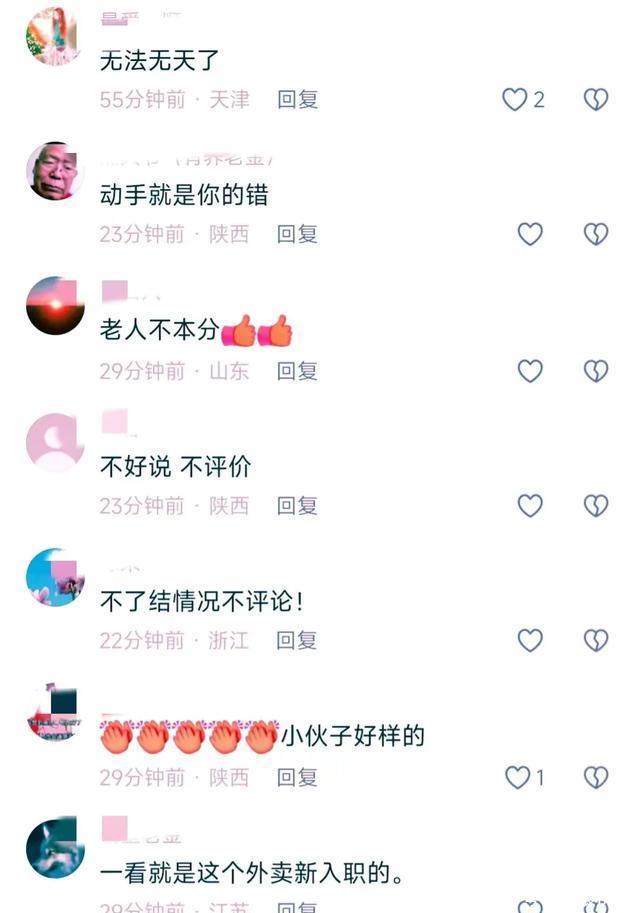Dislike the comment 小伙子好样的

tap(596, 777)
